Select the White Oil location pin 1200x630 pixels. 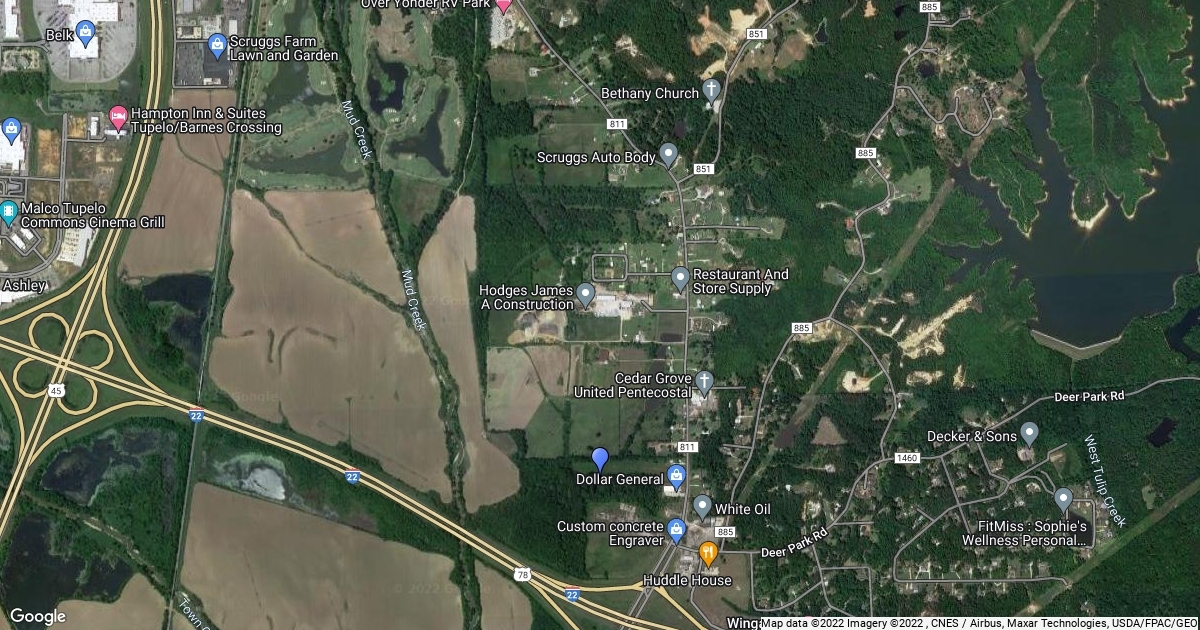(702, 505)
